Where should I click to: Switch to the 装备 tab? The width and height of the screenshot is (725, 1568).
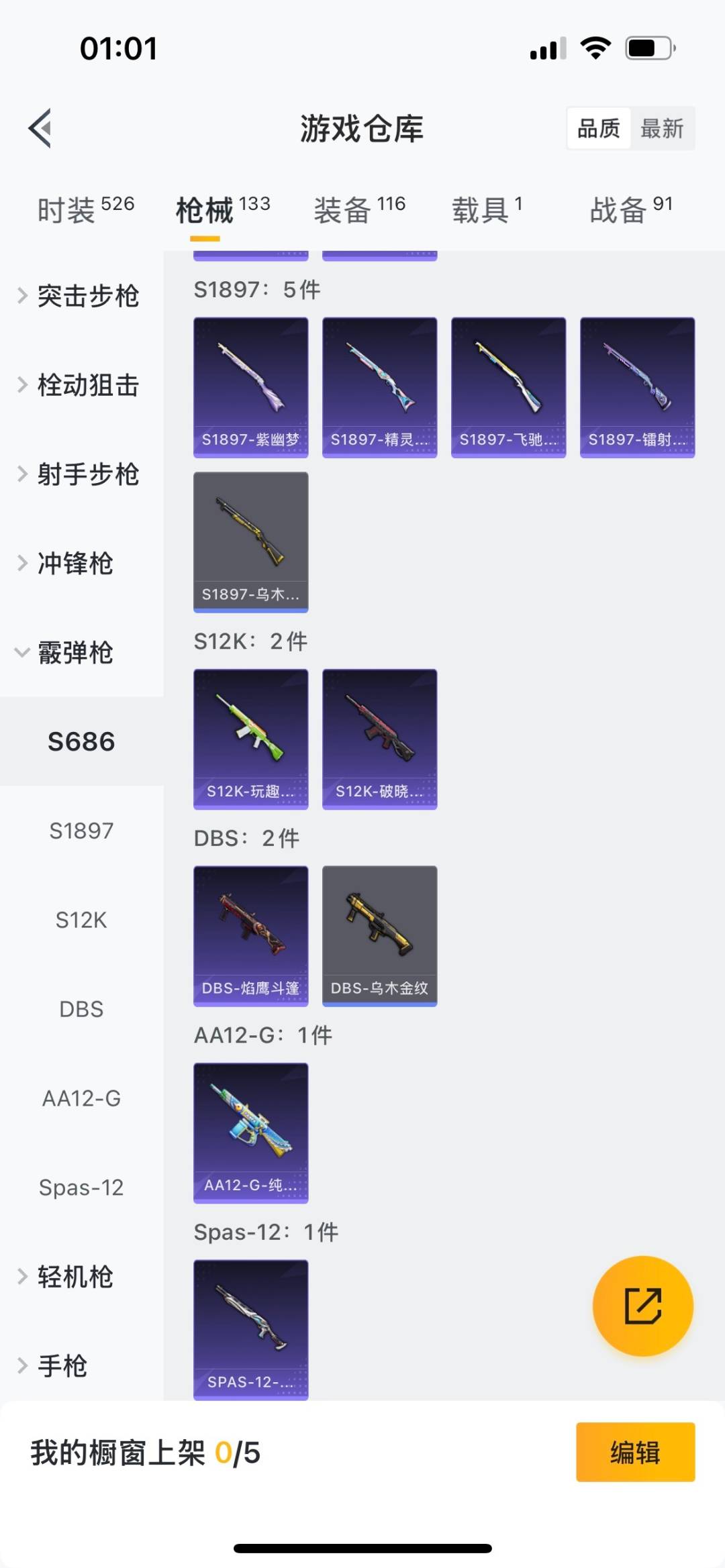click(x=359, y=210)
